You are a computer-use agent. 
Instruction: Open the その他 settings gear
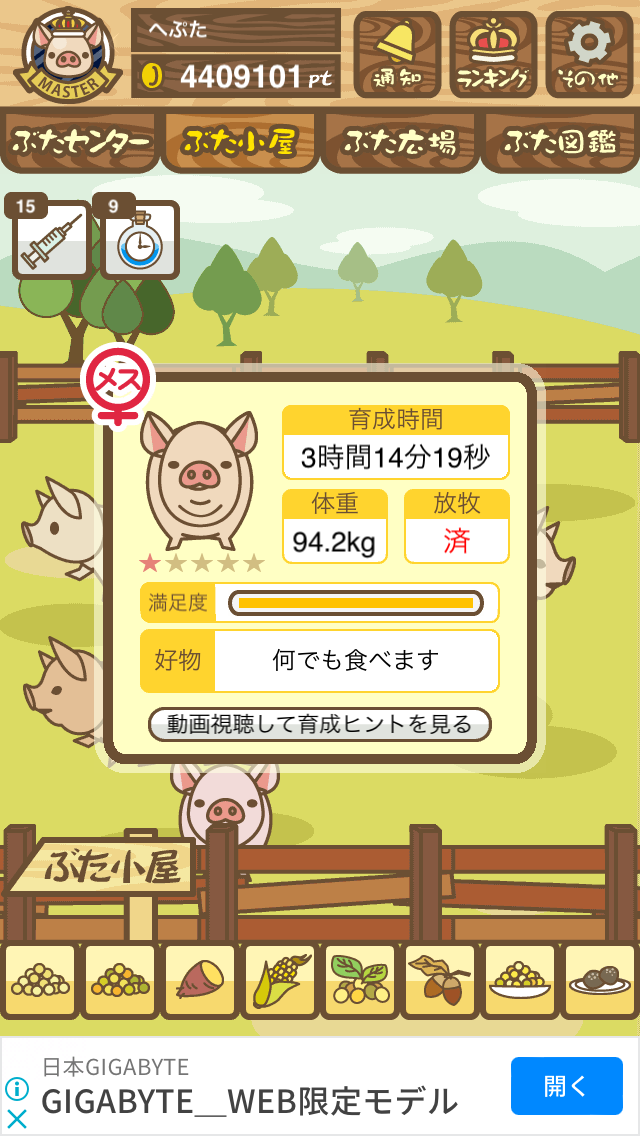pyautogui.click(x=589, y=54)
